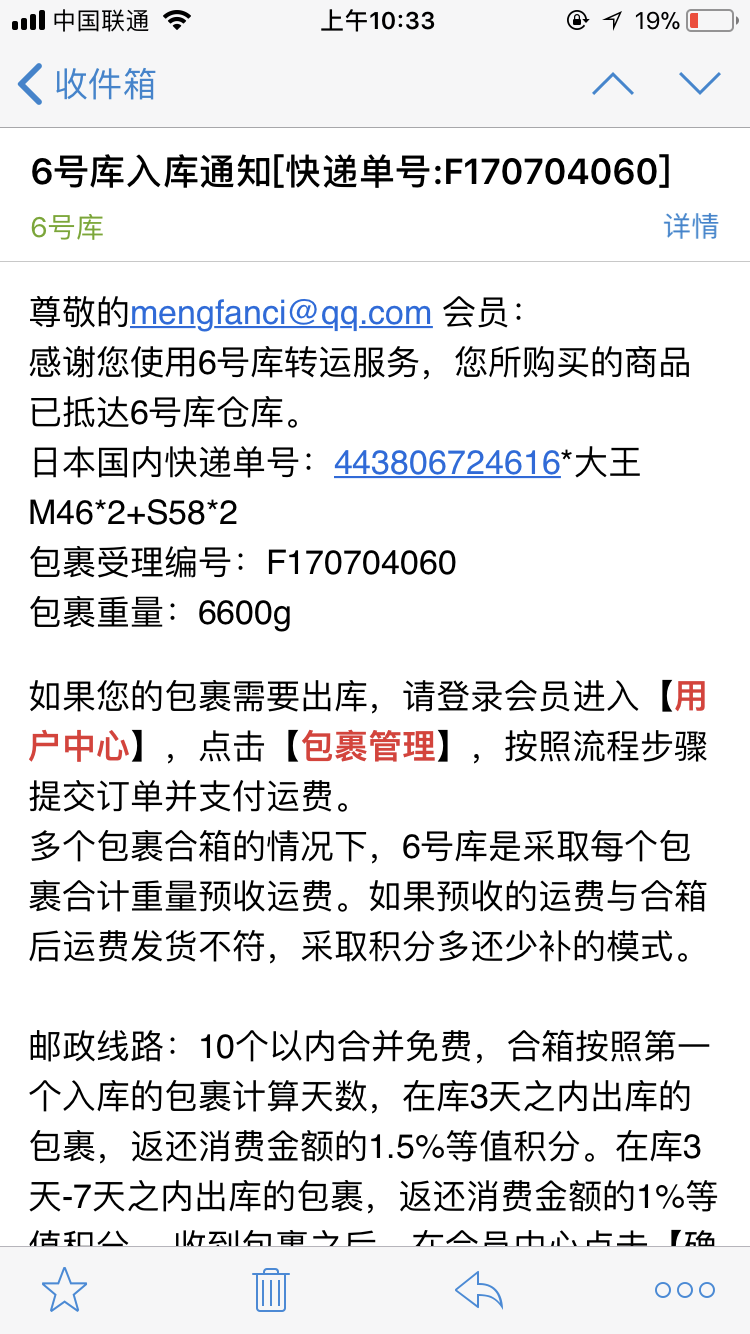Reply to this email
This screenshot has width=750, height=1334.
click(479, 1289)
